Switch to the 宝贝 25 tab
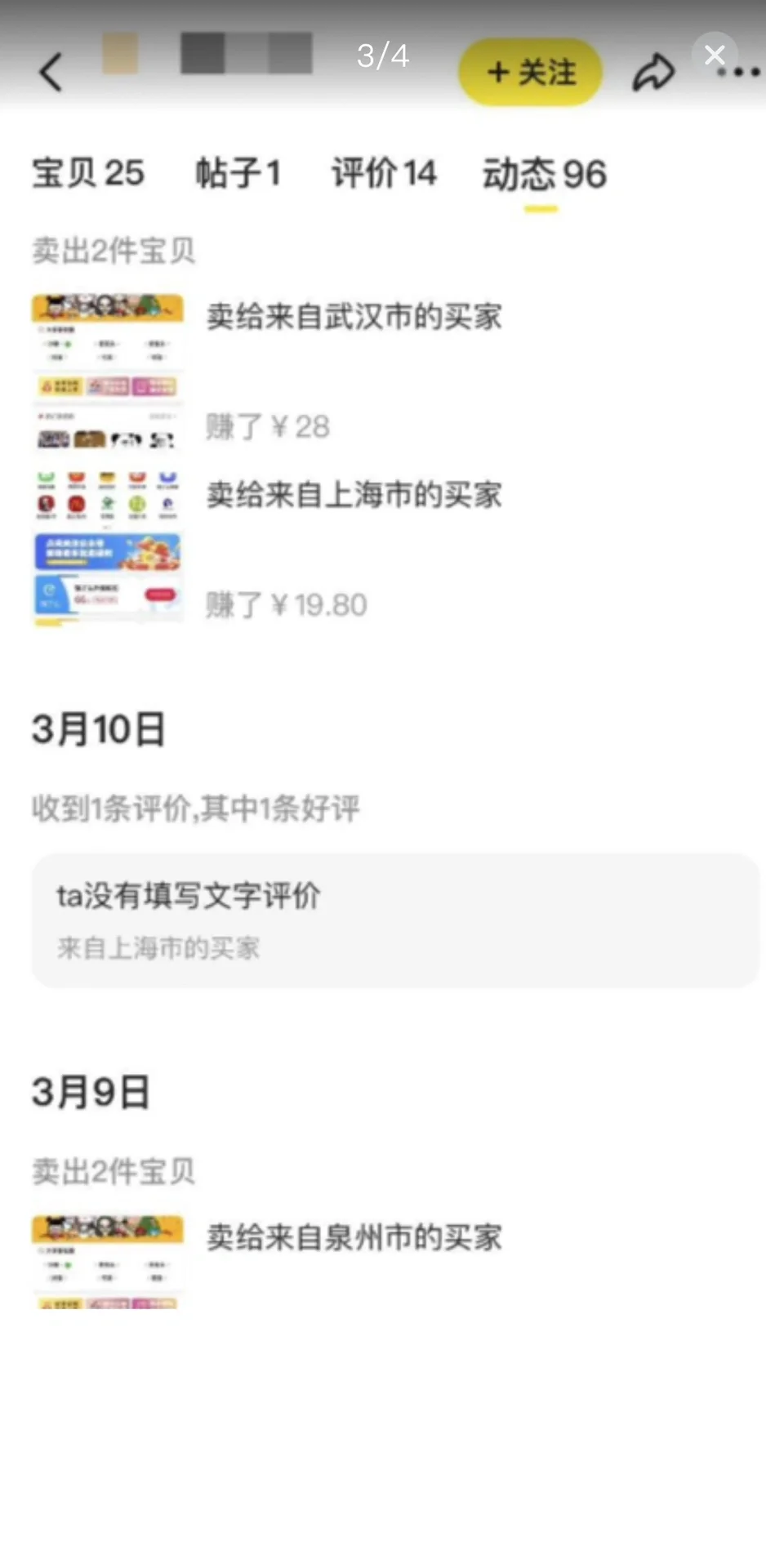Image resolution: width=766 pixels, height=1568 pixels. click(88, 173)
